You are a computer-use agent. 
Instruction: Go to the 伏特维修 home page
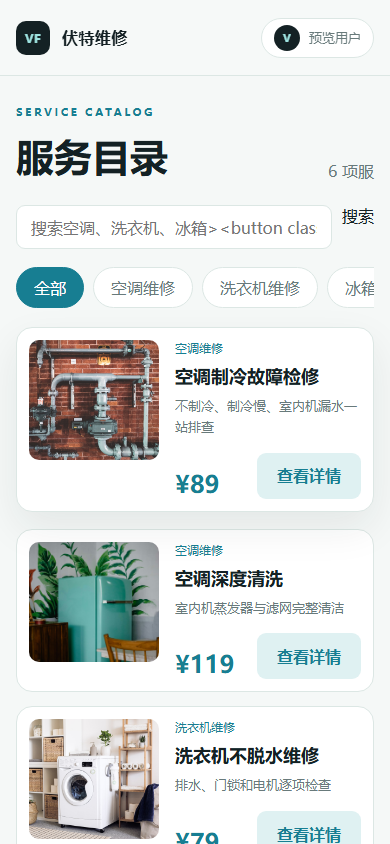coord(72,38)
